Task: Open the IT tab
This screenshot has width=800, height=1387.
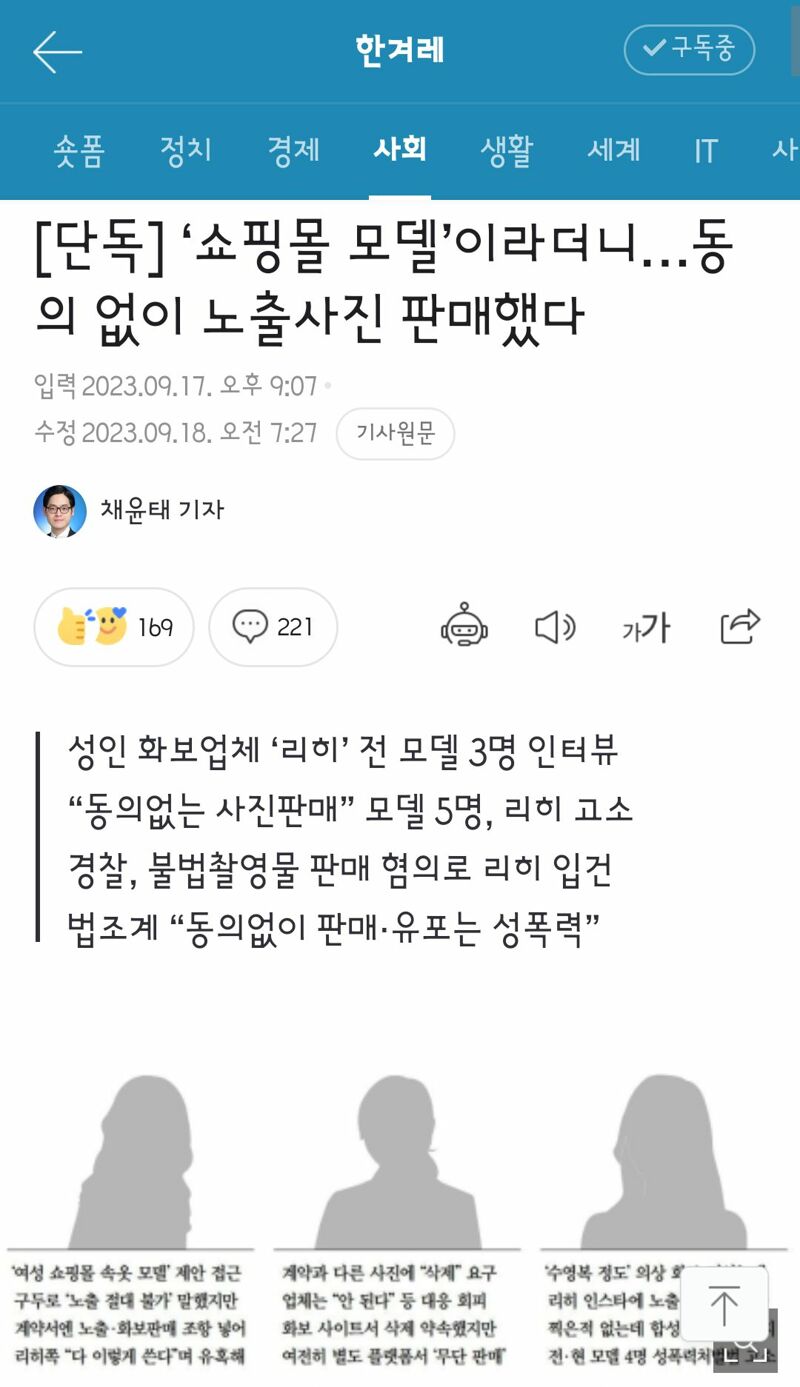Action: point(706,150)
